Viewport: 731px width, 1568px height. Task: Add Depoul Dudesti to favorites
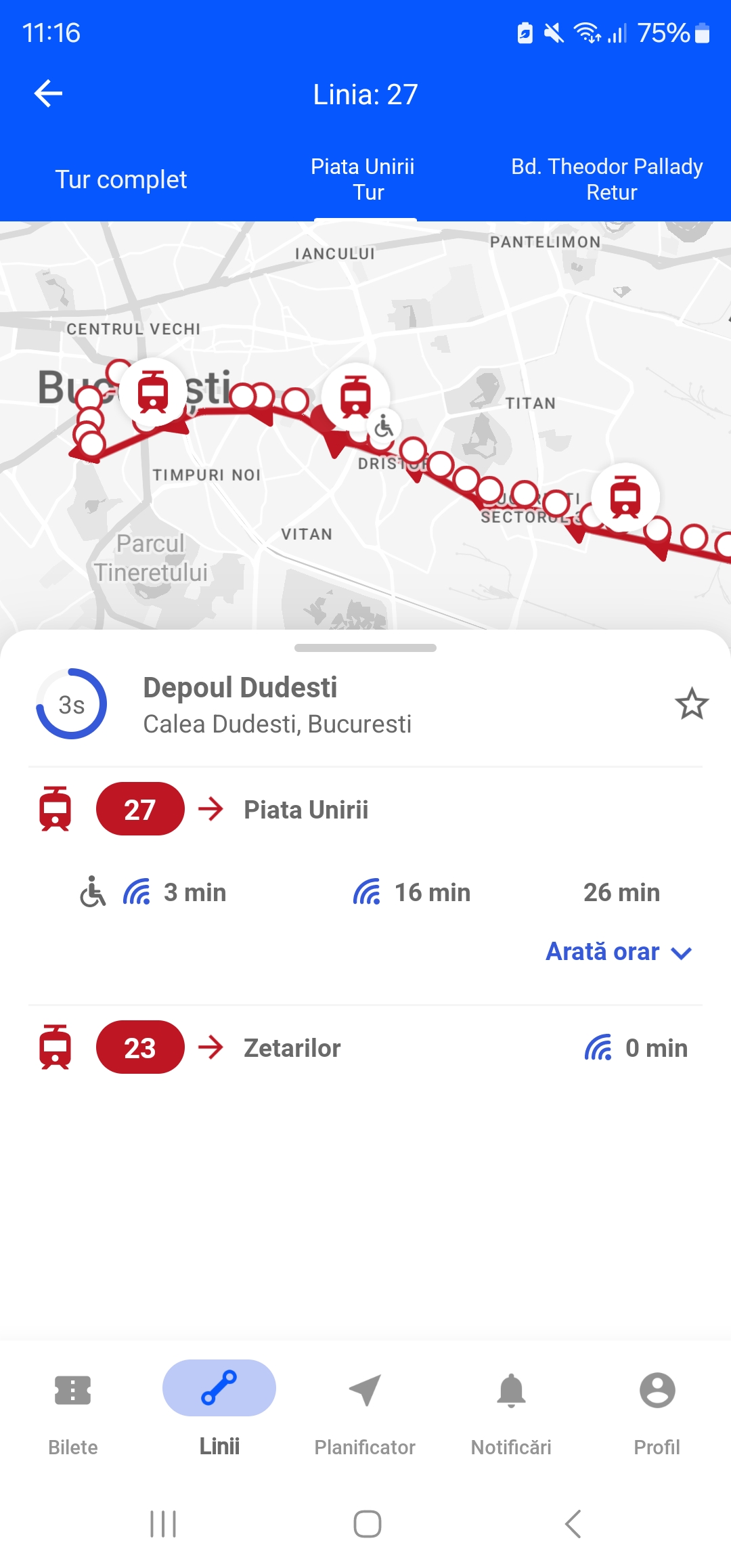(x=692, y=704)
